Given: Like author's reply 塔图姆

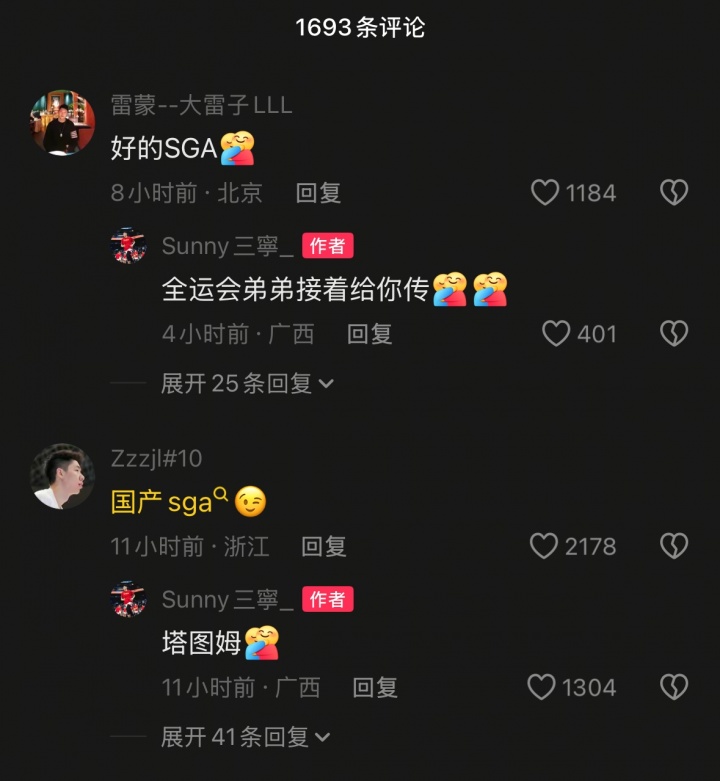Looking at the screenshot, I should (542, 687).
